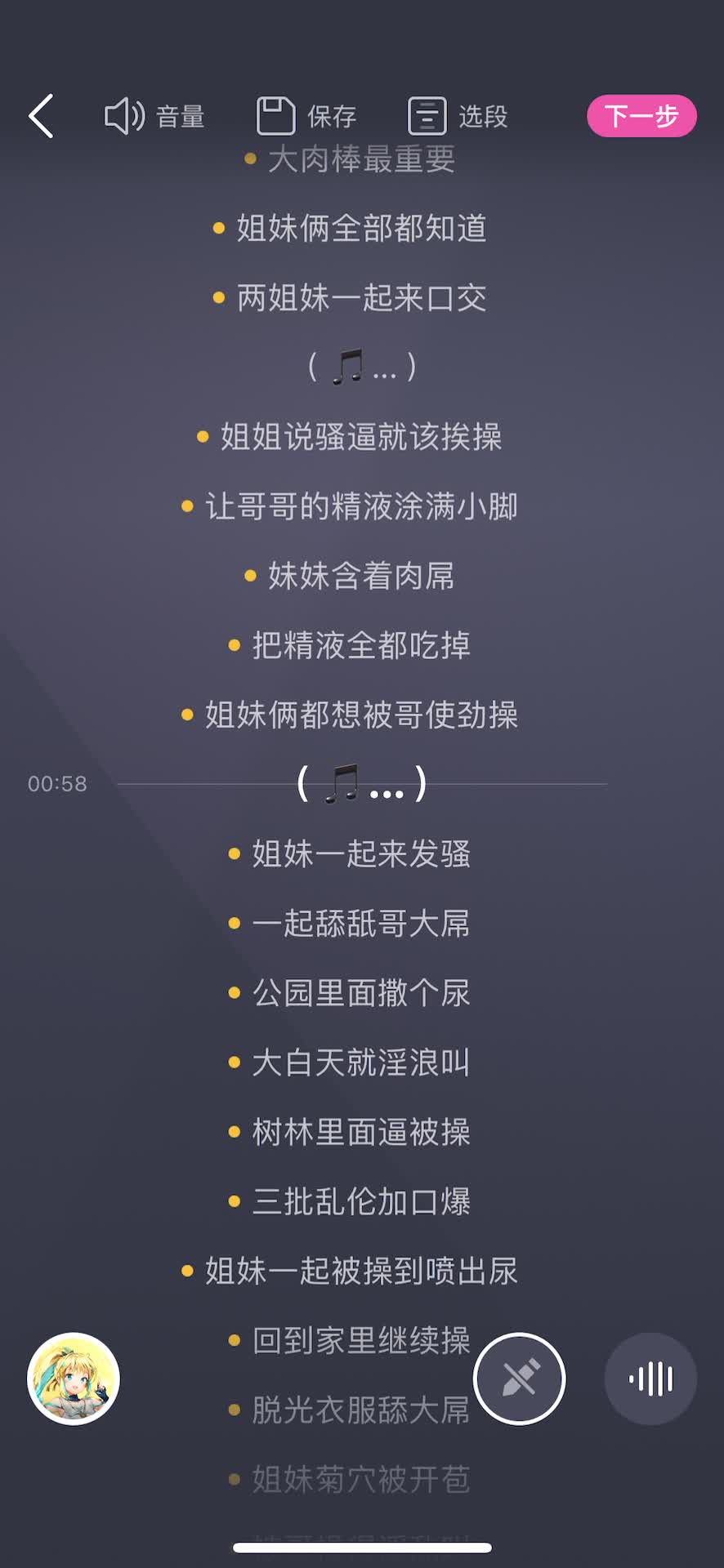Open the 音量 volume settings
The height and width of the screenshot is (1568, 724).
(154, 116)
